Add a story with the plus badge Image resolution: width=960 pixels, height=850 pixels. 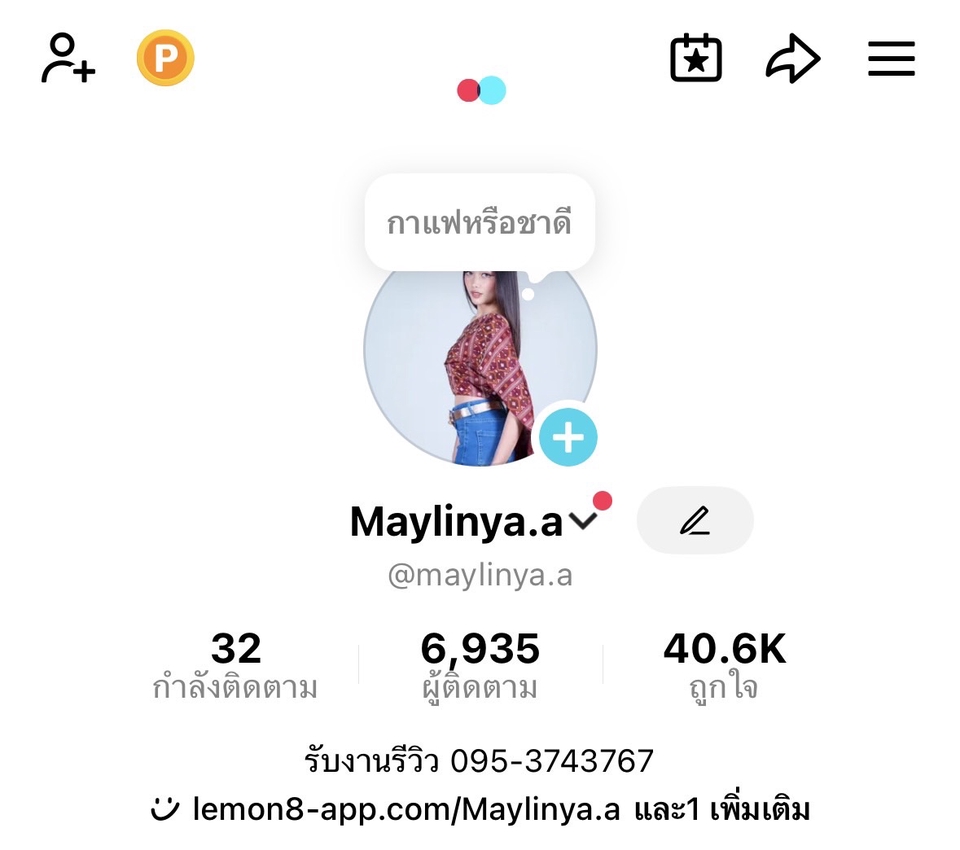coord(568,437)
